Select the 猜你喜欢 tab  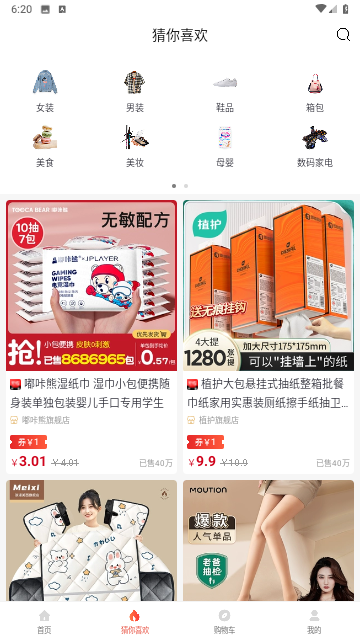pos(135,622)
